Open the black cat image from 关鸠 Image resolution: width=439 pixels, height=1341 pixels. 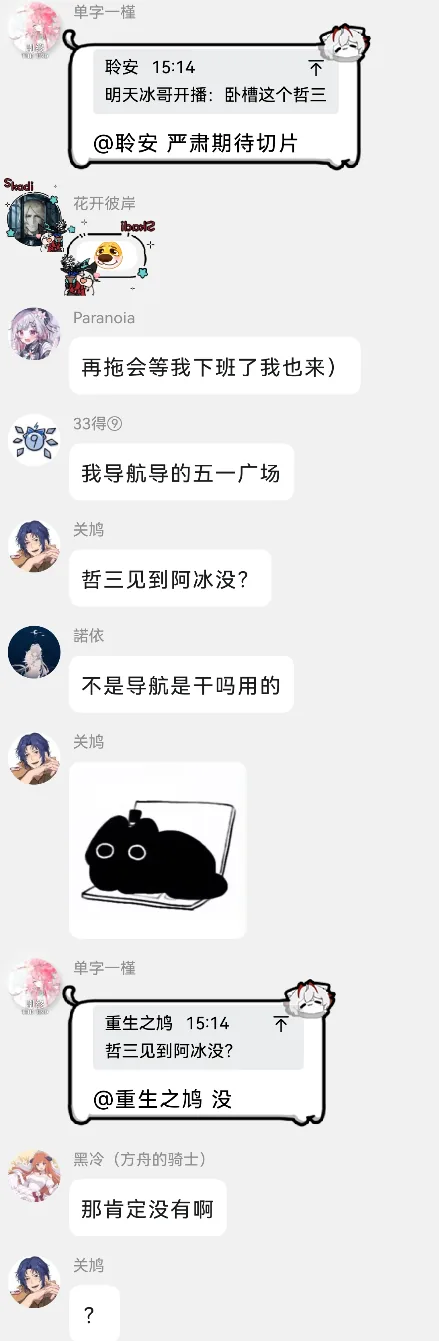point(158,850)
